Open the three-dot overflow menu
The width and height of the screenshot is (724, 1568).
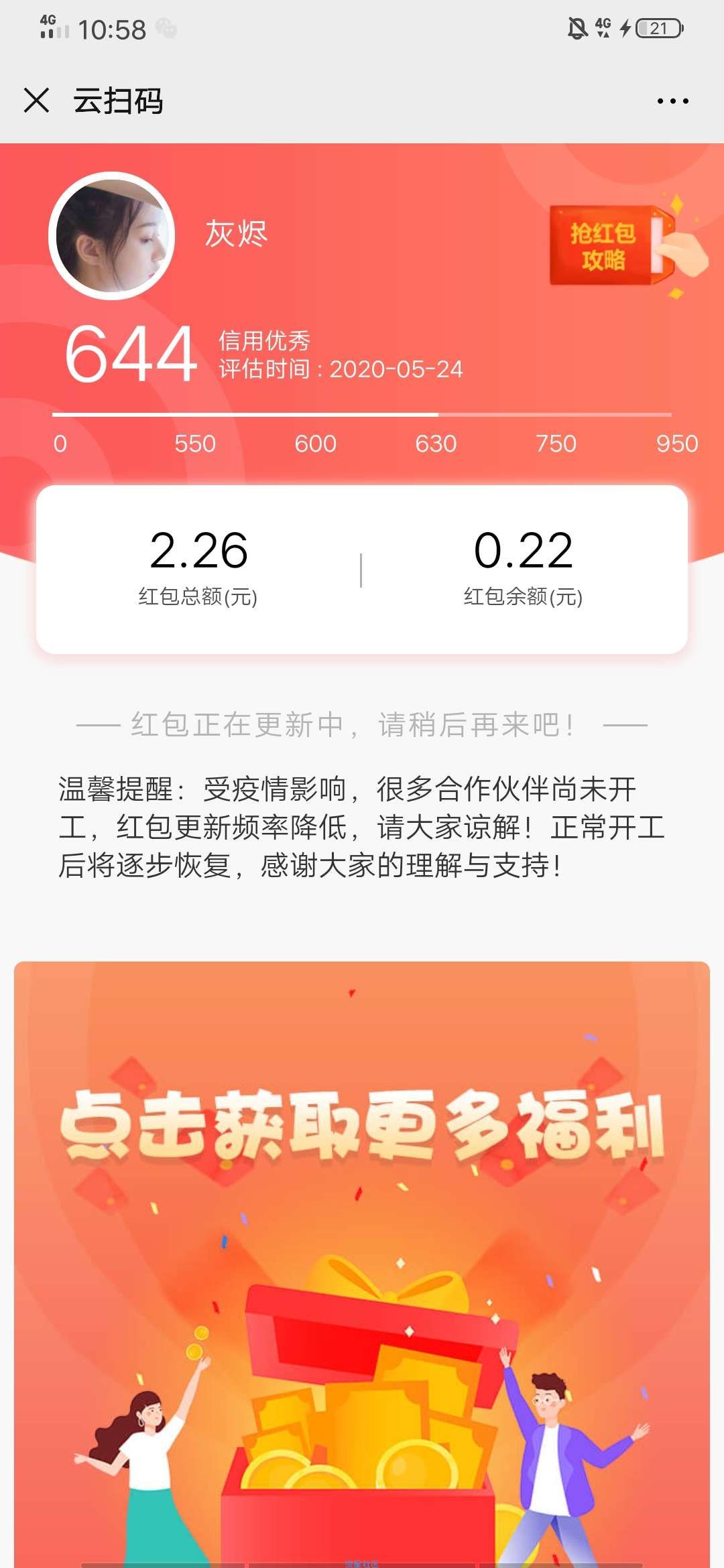click(x=672, y=101)
